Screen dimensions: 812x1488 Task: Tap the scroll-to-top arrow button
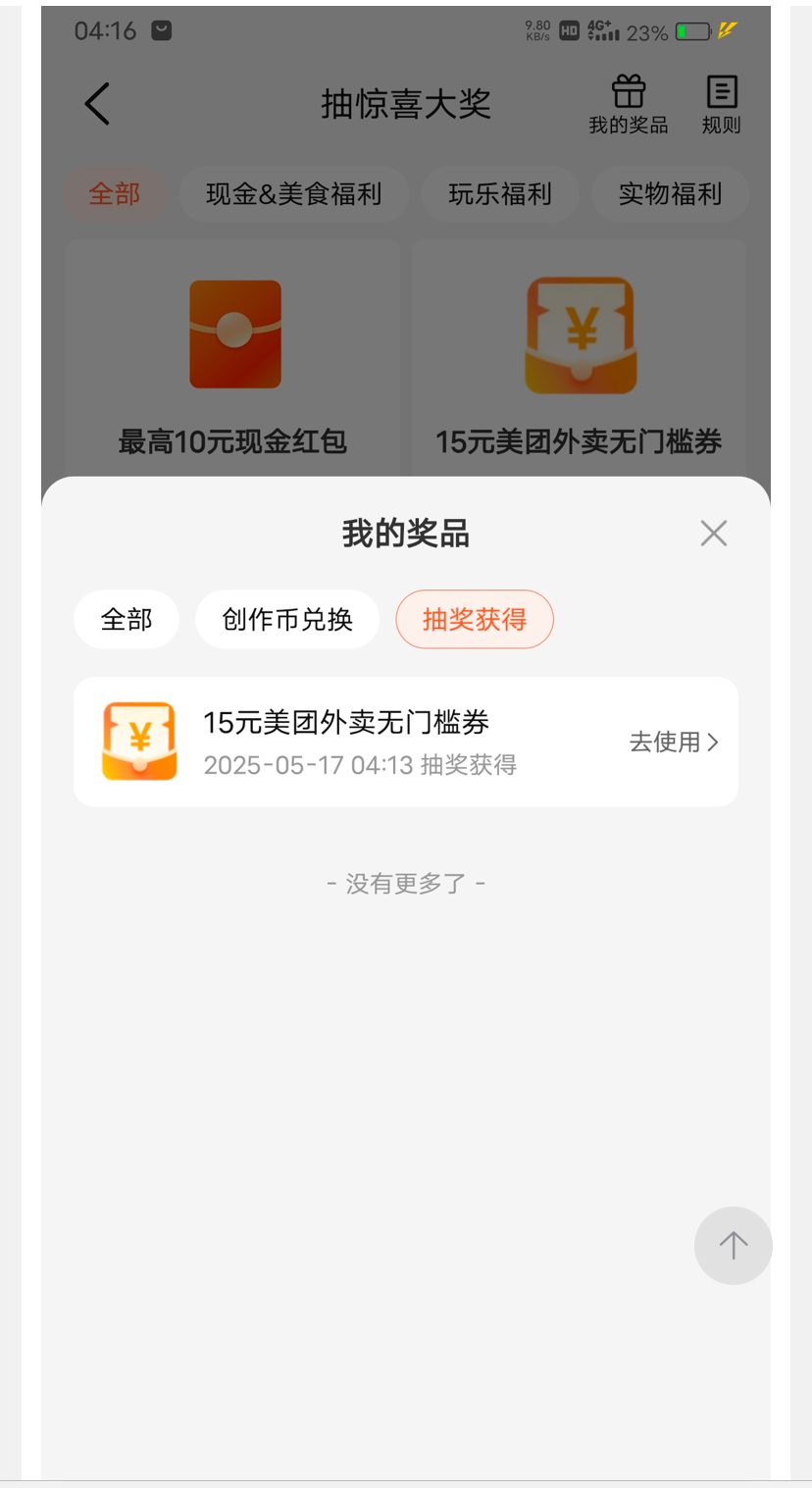(733, 1246)
